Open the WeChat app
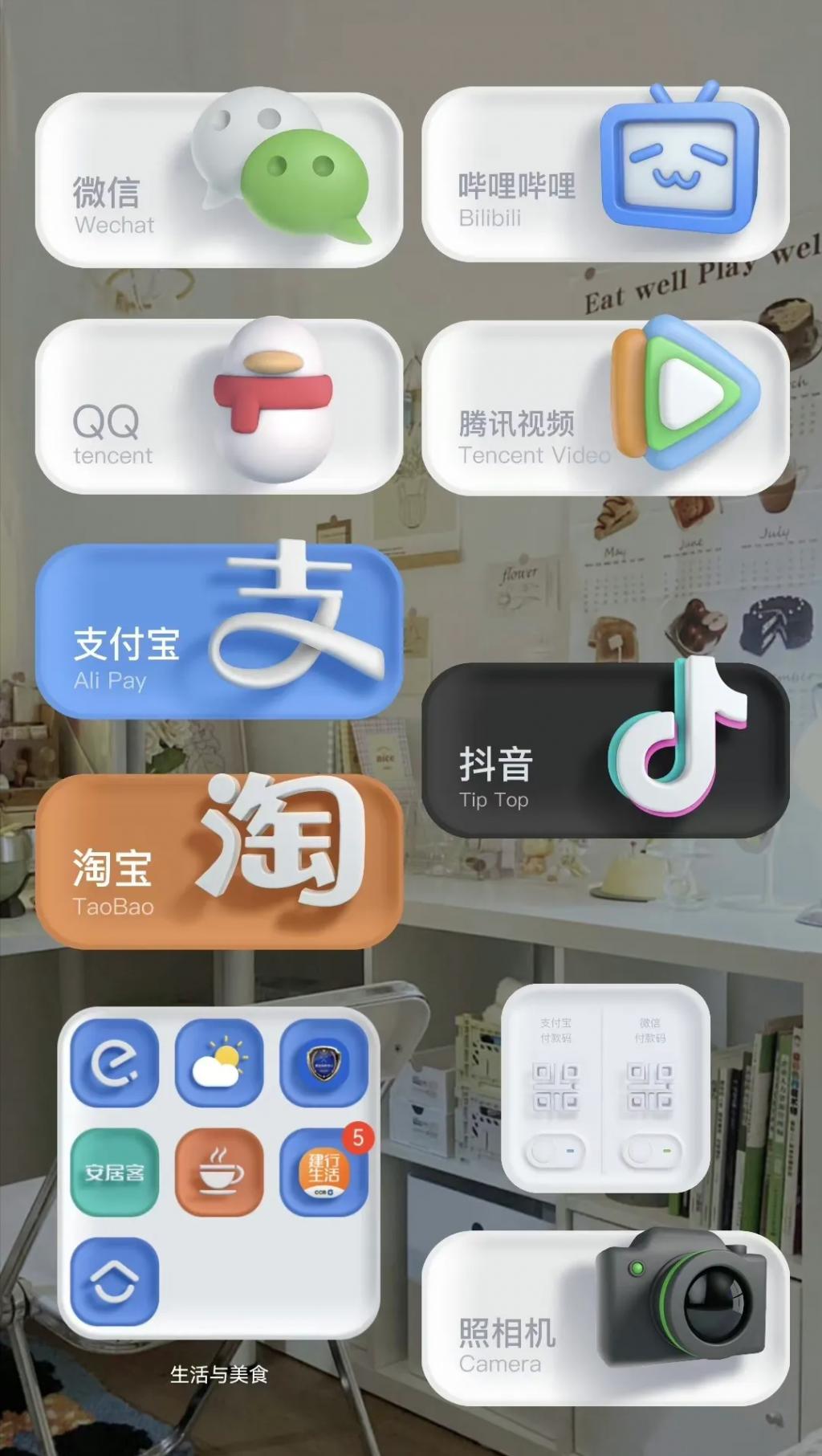Viewport: 822px width, 1456px height. pos(218,180)
